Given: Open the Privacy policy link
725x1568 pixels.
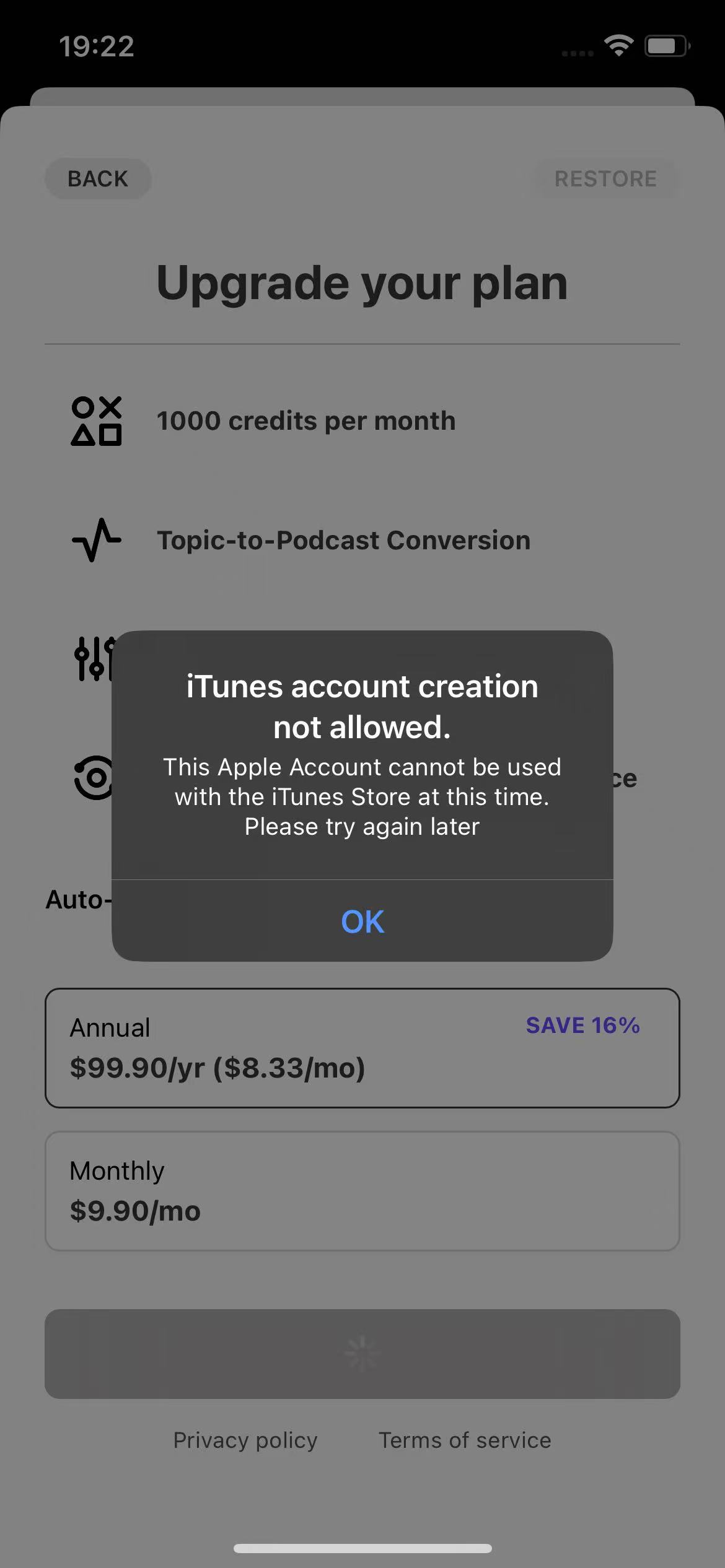Looking at the screenshot, I should [245, 1440].
